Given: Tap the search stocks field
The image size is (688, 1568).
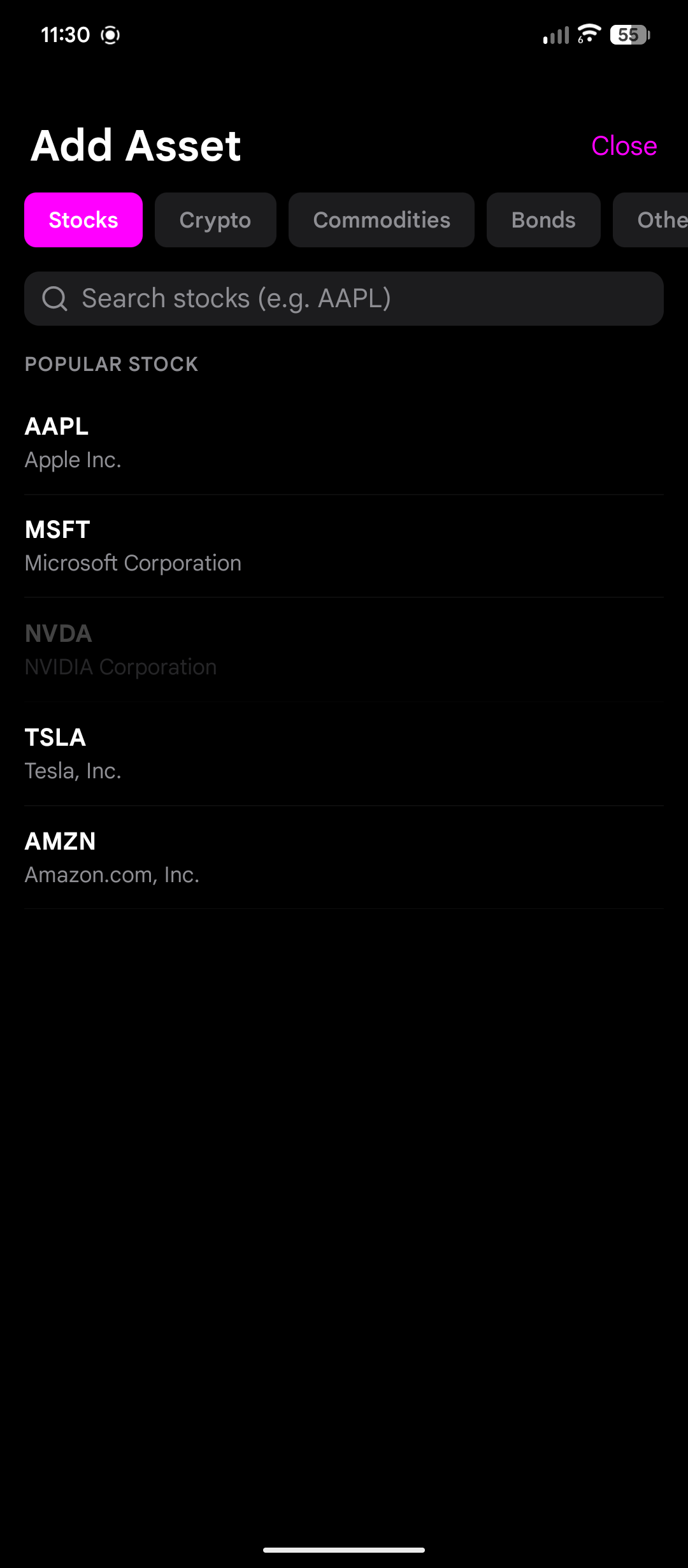Looking at the screenshot, I should (344, 299).
